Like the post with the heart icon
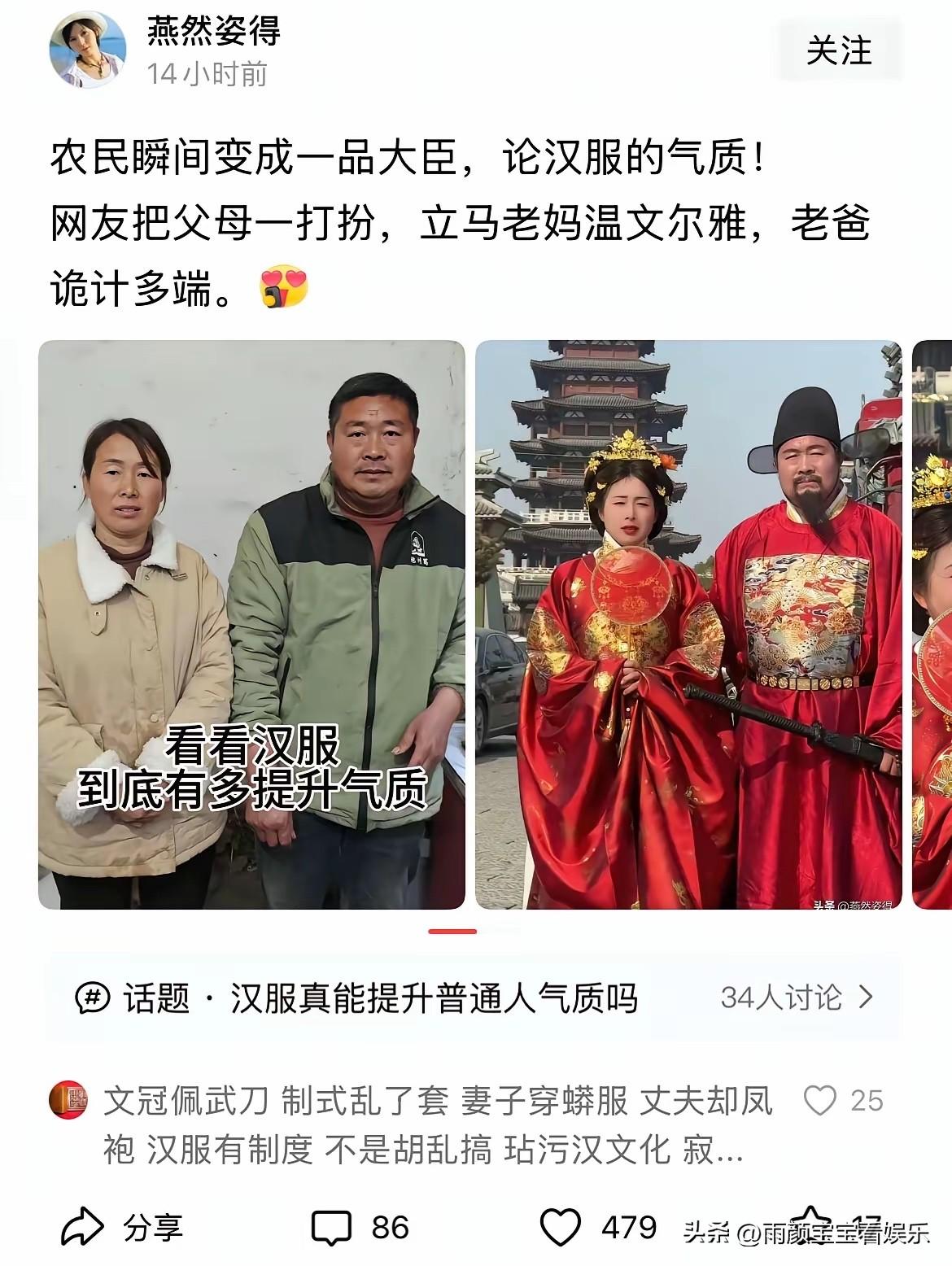Viewport: 952px width, 1266px height. [561, 1225]
